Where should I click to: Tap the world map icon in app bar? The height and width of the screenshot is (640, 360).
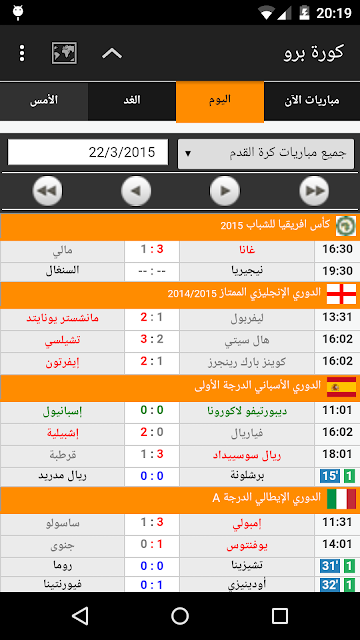[x=64, y=53]
